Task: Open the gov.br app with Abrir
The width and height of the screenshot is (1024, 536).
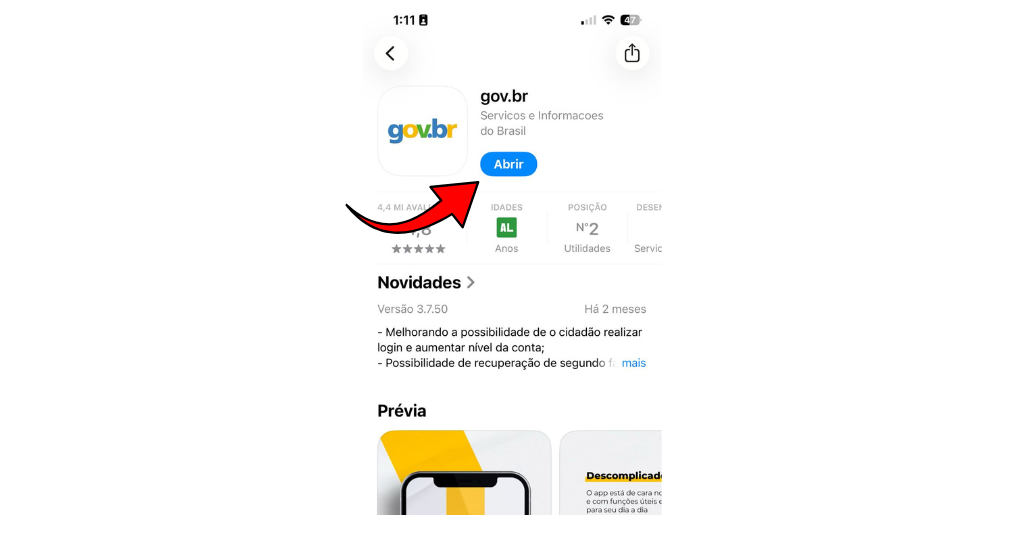Action: point(508,164)
